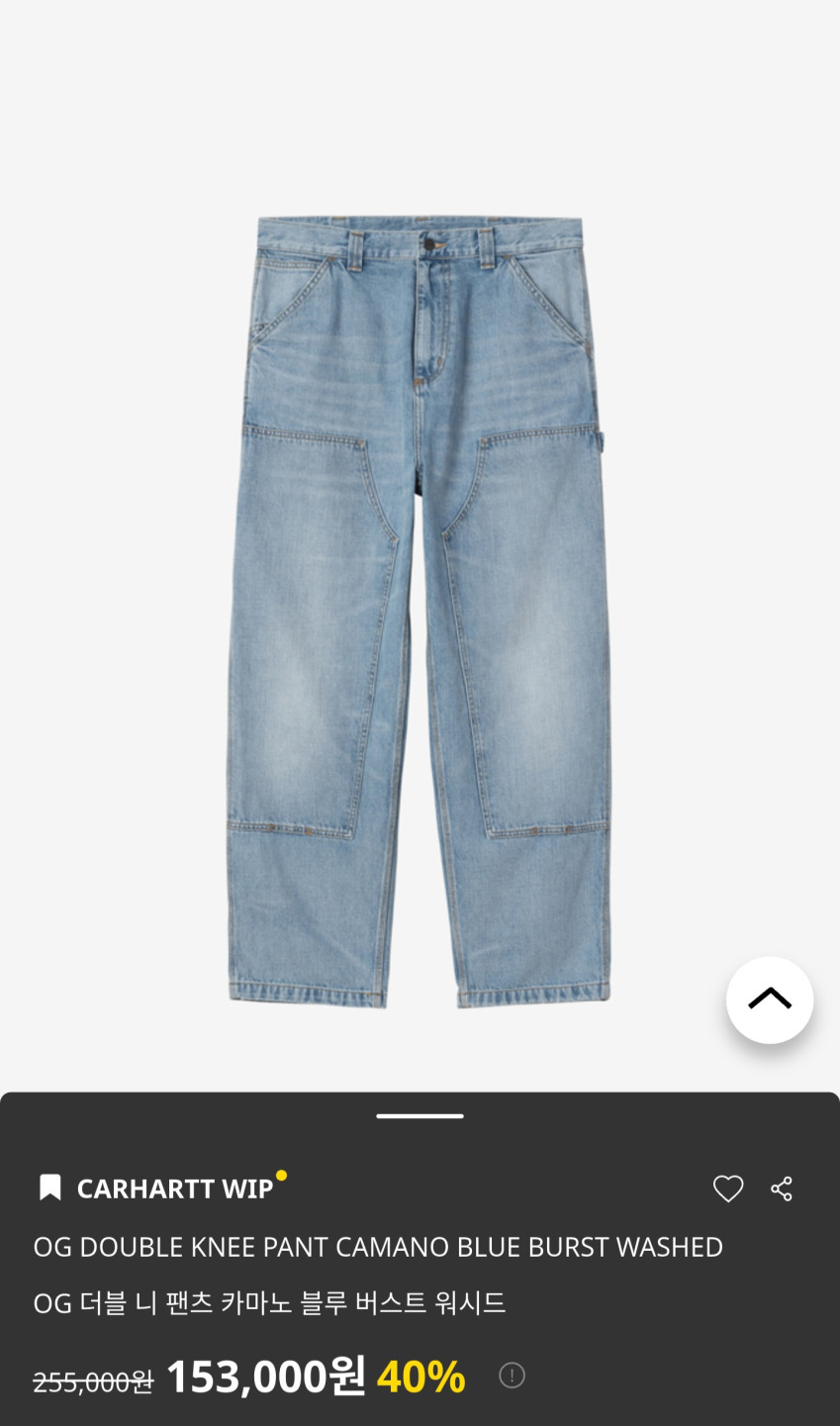Open the CARHARTT WIP brand page

174,1188
